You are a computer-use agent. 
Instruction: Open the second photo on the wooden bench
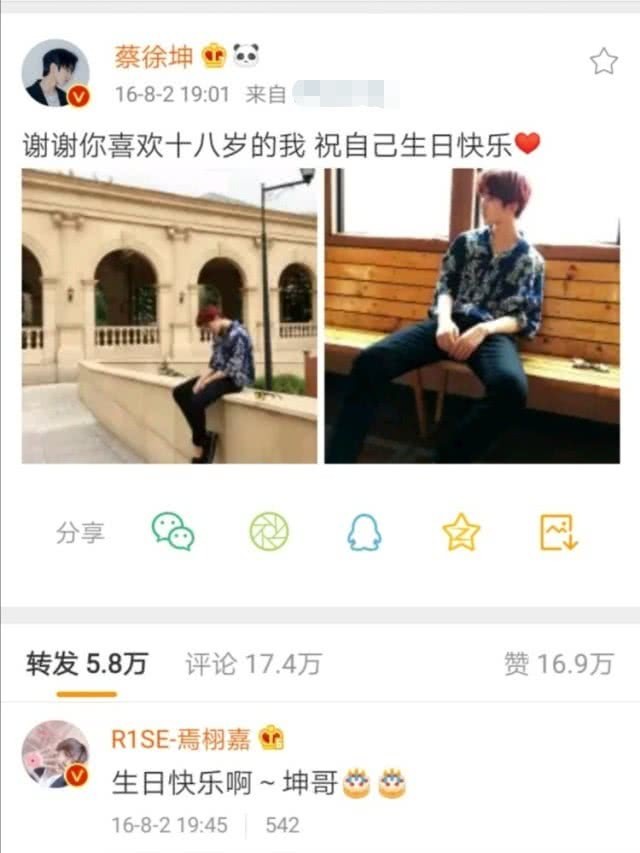(471, 316)
